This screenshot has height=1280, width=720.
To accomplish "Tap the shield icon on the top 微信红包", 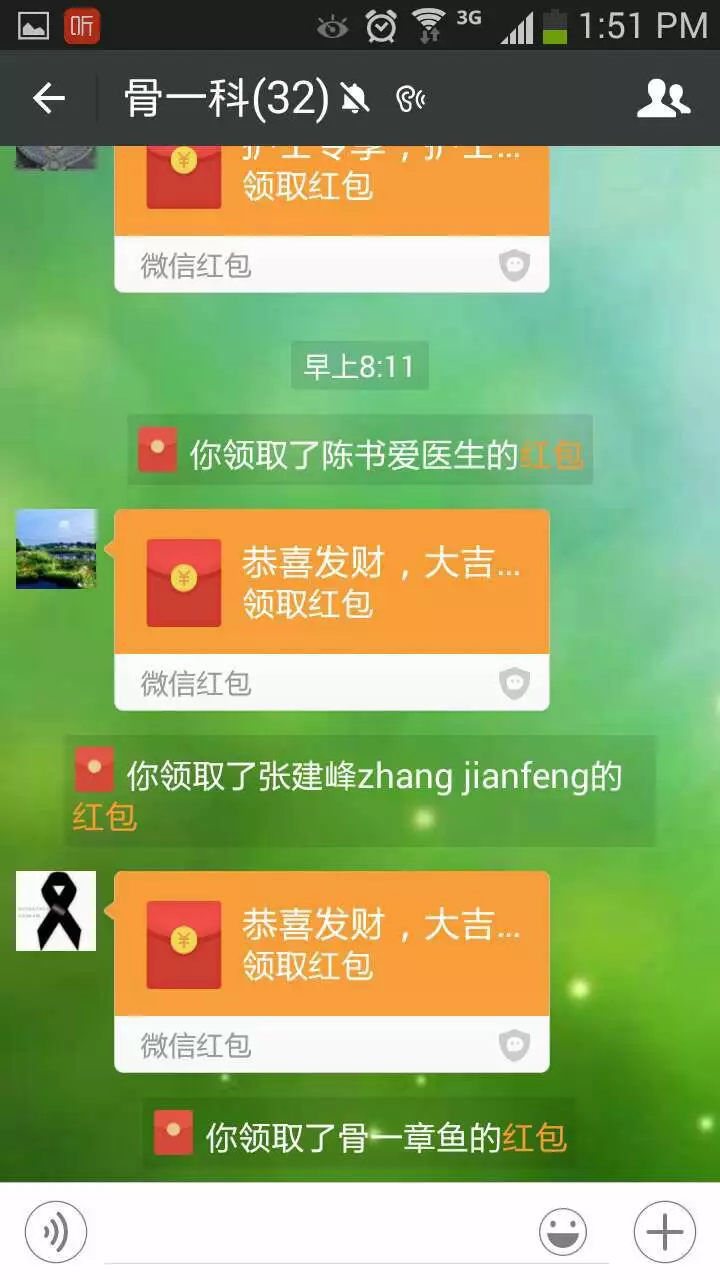I will click(513, 265).
